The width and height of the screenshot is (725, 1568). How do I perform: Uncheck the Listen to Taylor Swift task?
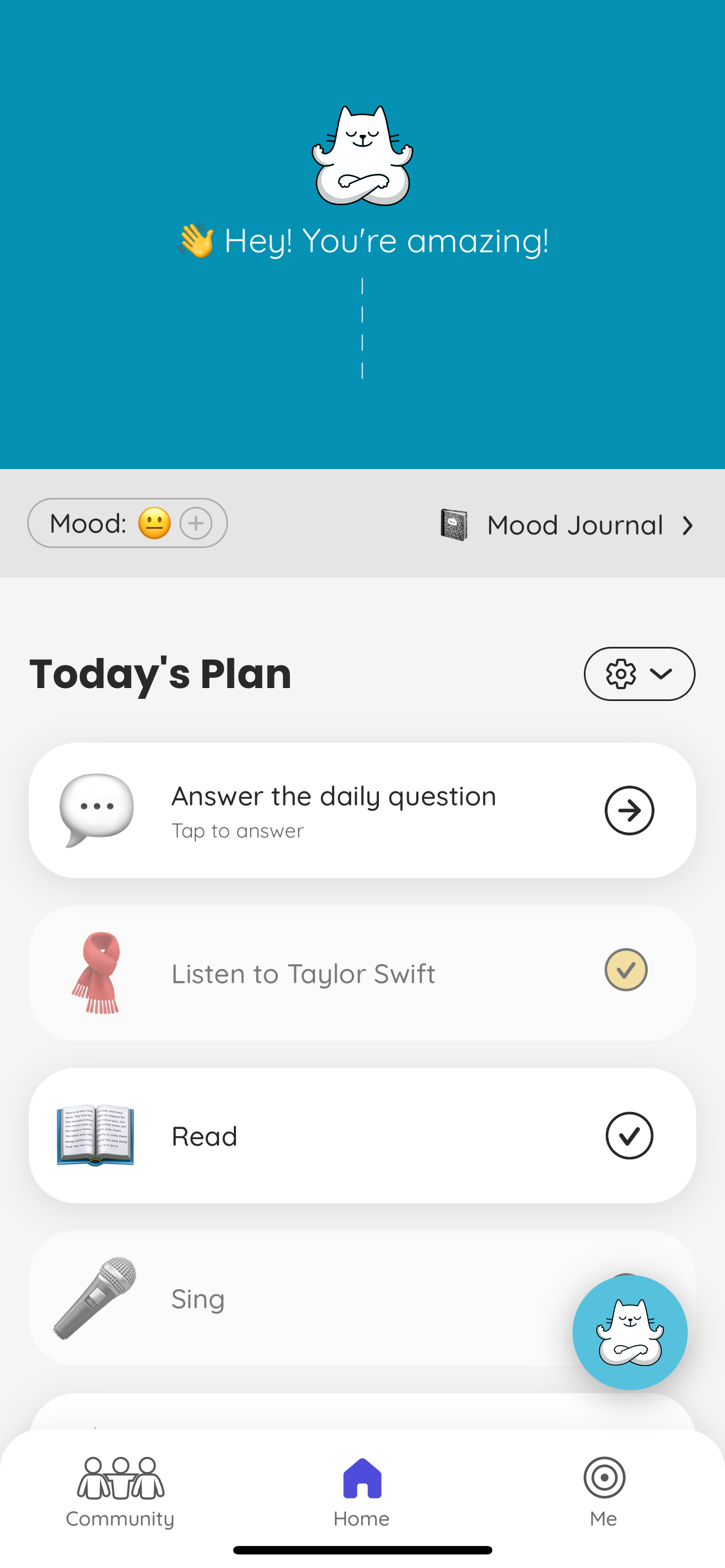(626, 970)
